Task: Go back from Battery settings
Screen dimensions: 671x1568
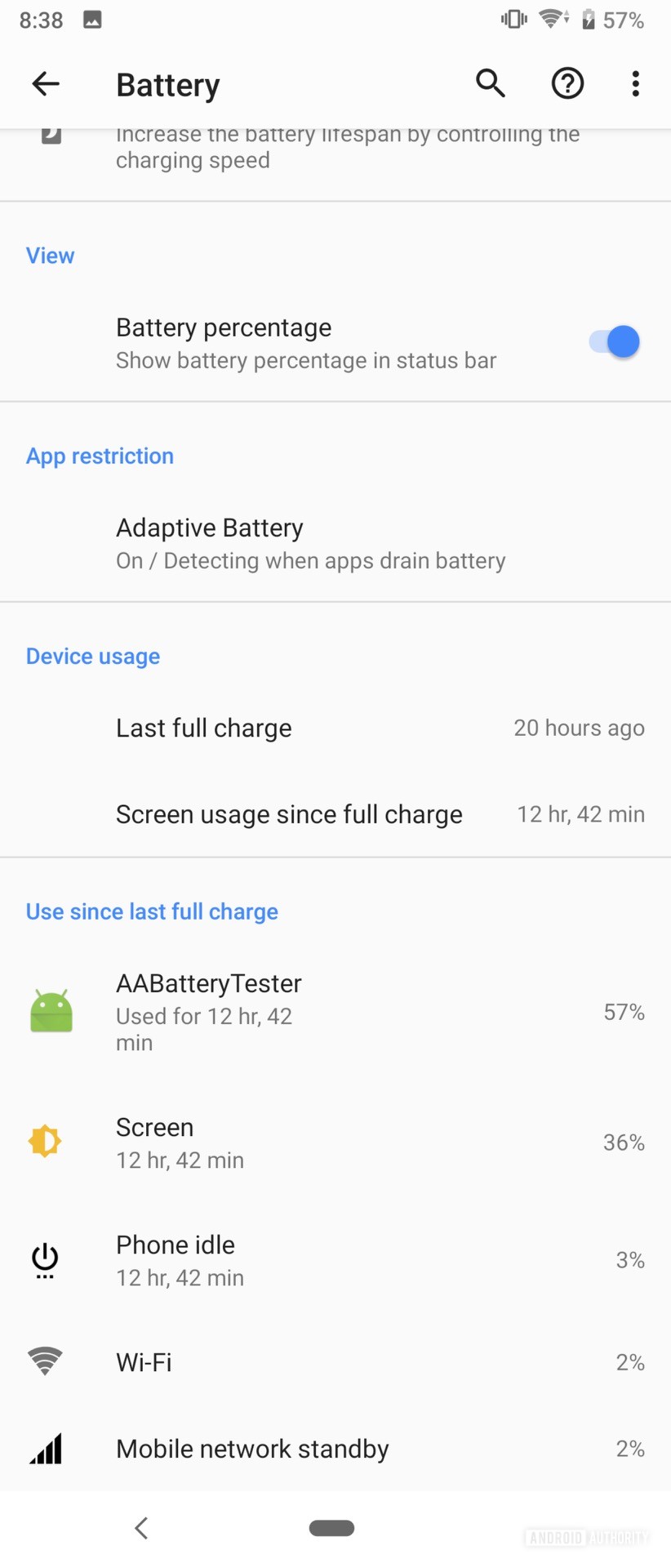Action: [46, 83]
